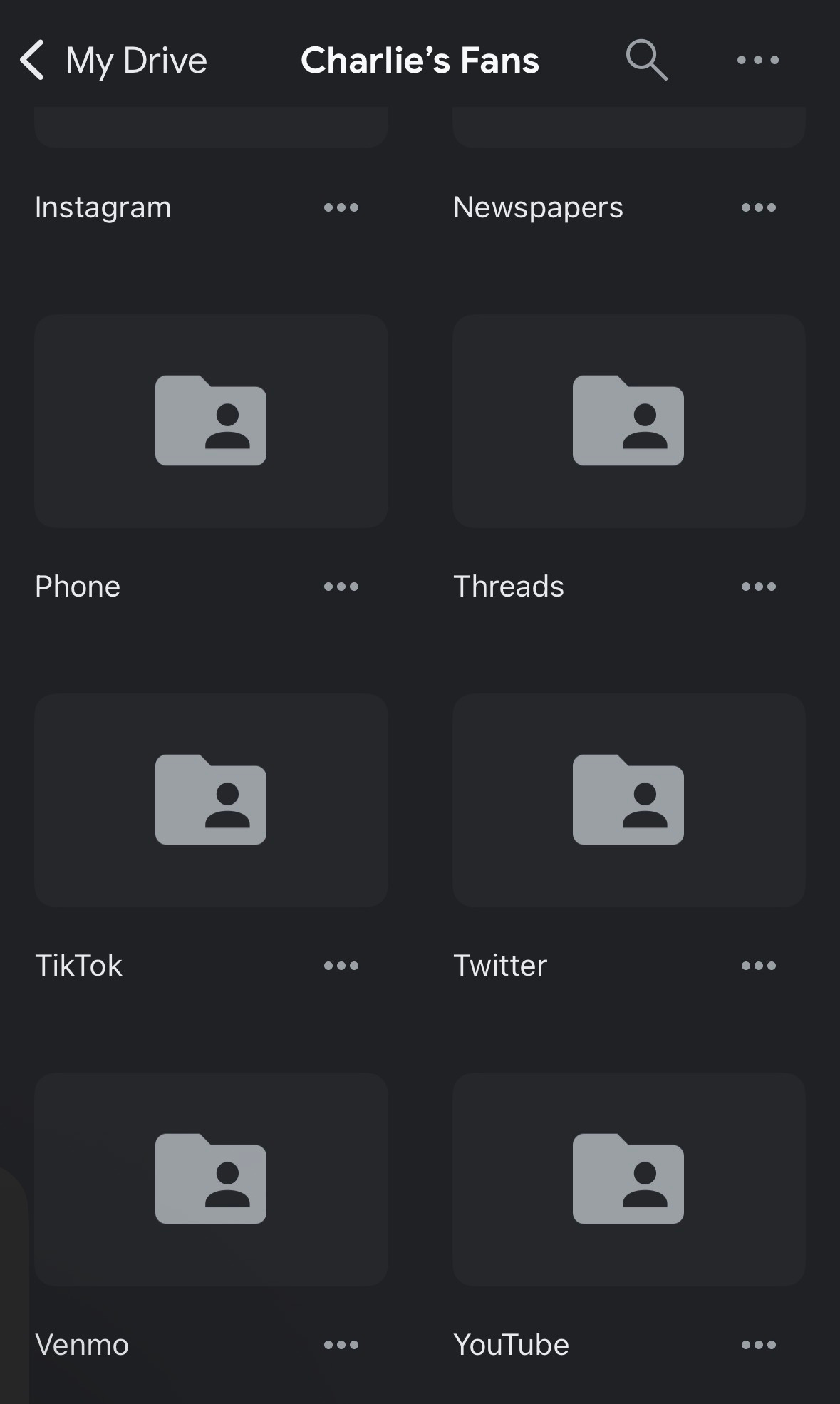The width and height of the screenshot is (840, 1404).
Task: Open the Threads folder
Action: click(x=628, y=421)
